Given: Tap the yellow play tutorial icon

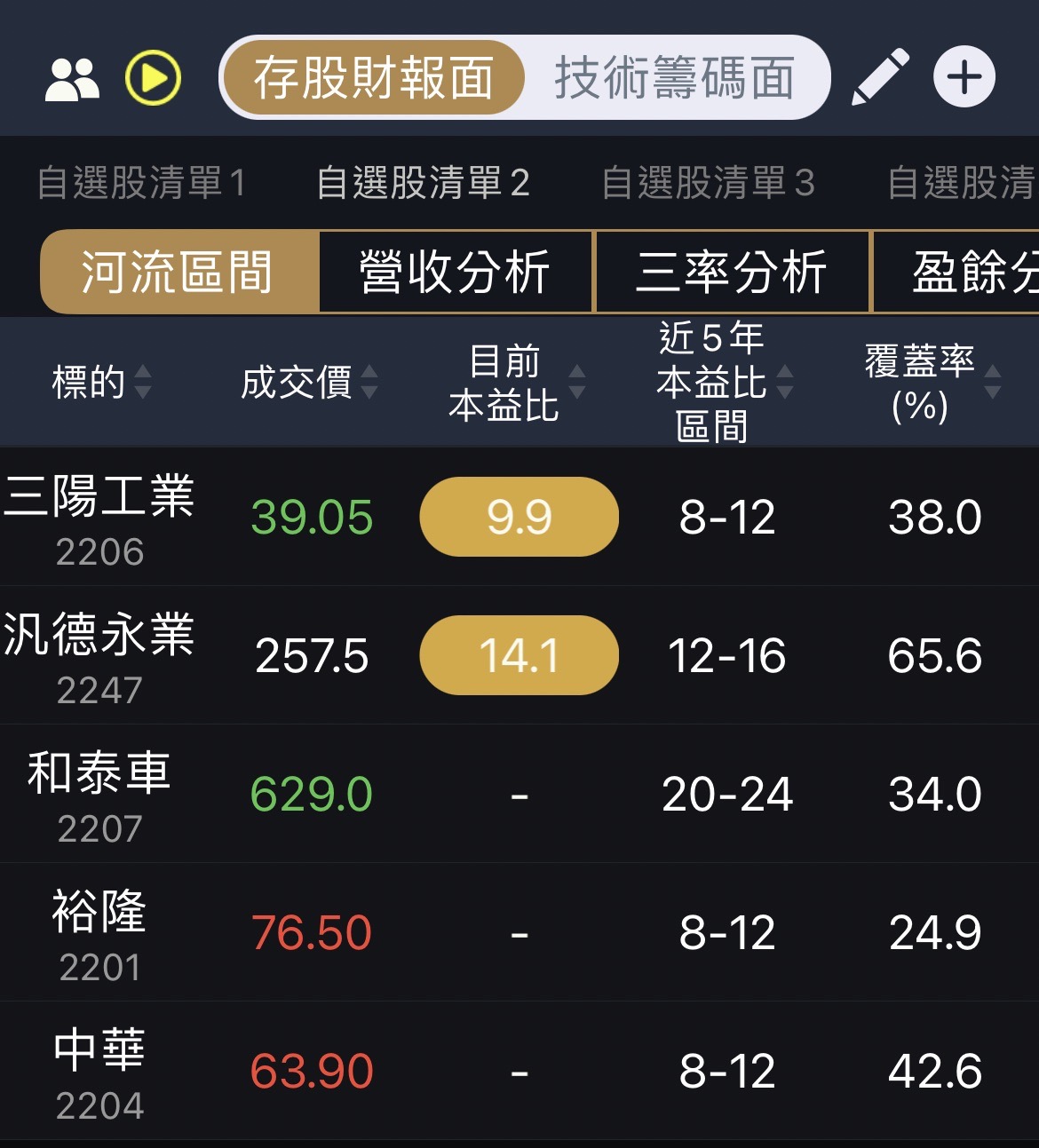Looking at the screenshot, I should [x=153, y=78].
